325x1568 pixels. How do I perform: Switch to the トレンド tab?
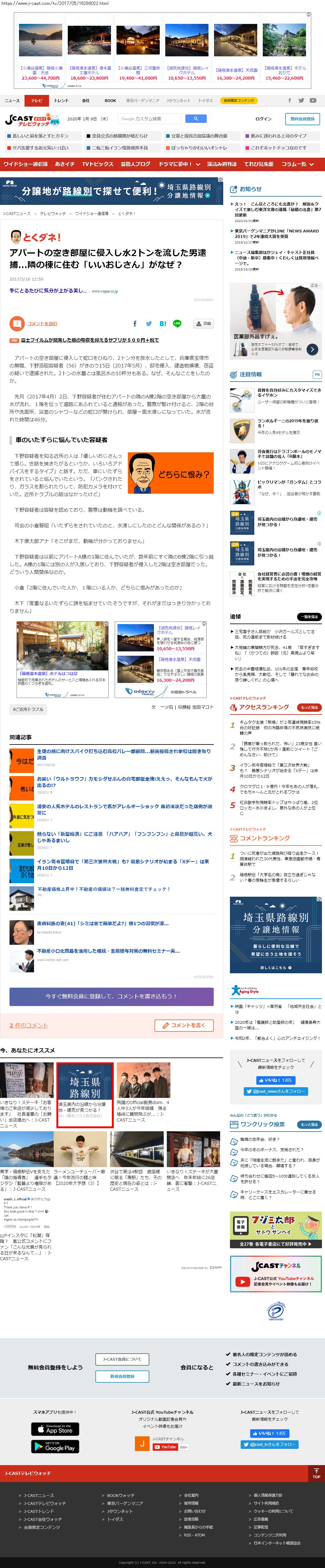62,100
